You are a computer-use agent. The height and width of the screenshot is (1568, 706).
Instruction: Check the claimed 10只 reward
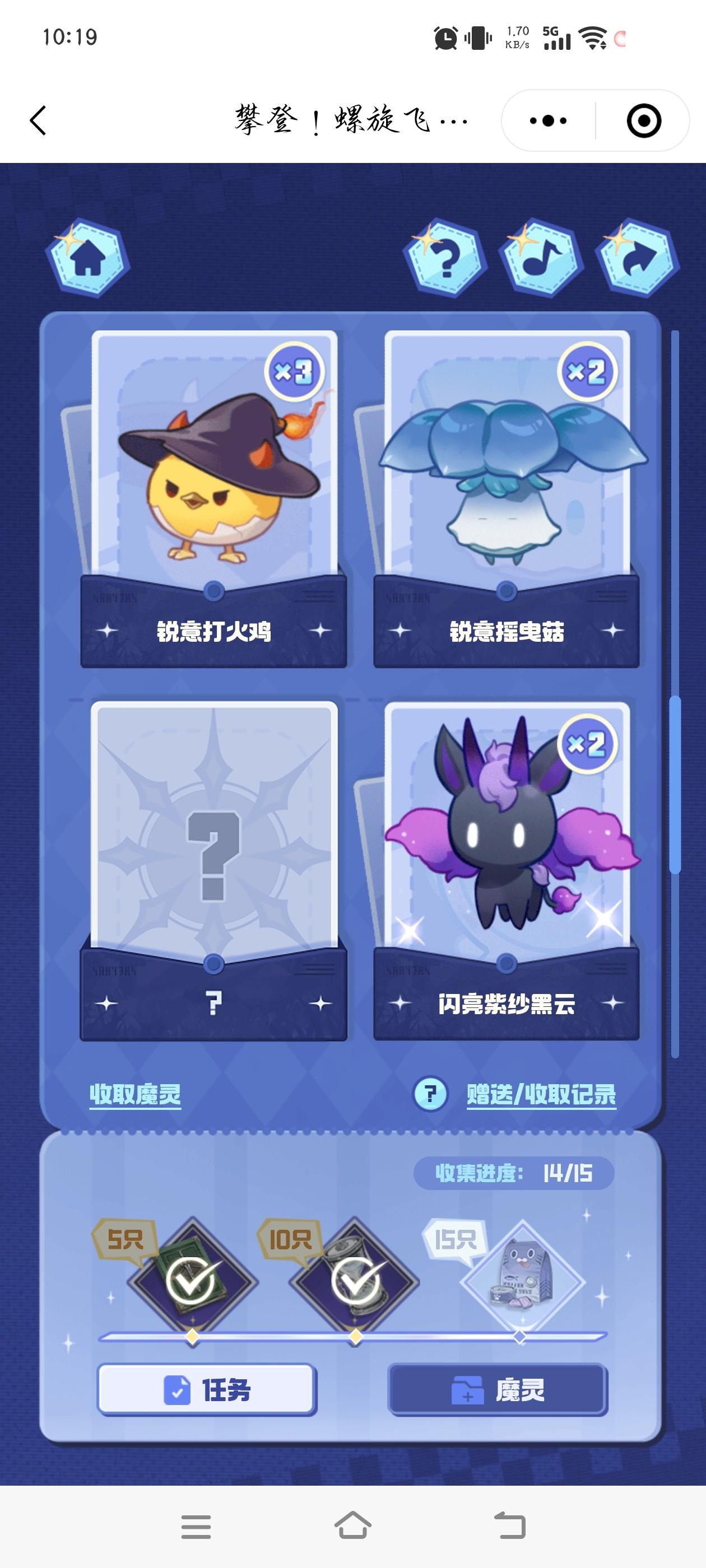[x=355, y=1281]
